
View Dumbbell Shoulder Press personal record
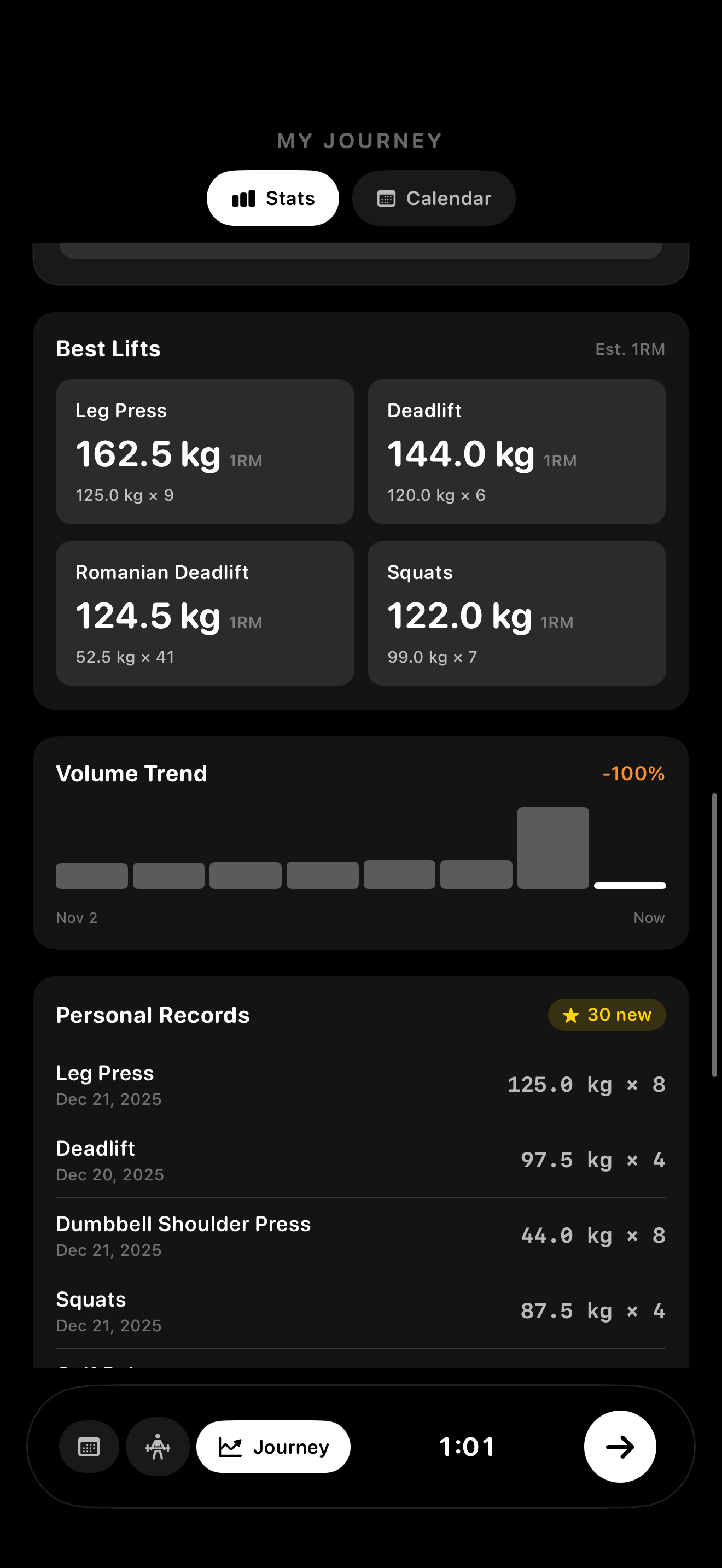pos(360,1236)
